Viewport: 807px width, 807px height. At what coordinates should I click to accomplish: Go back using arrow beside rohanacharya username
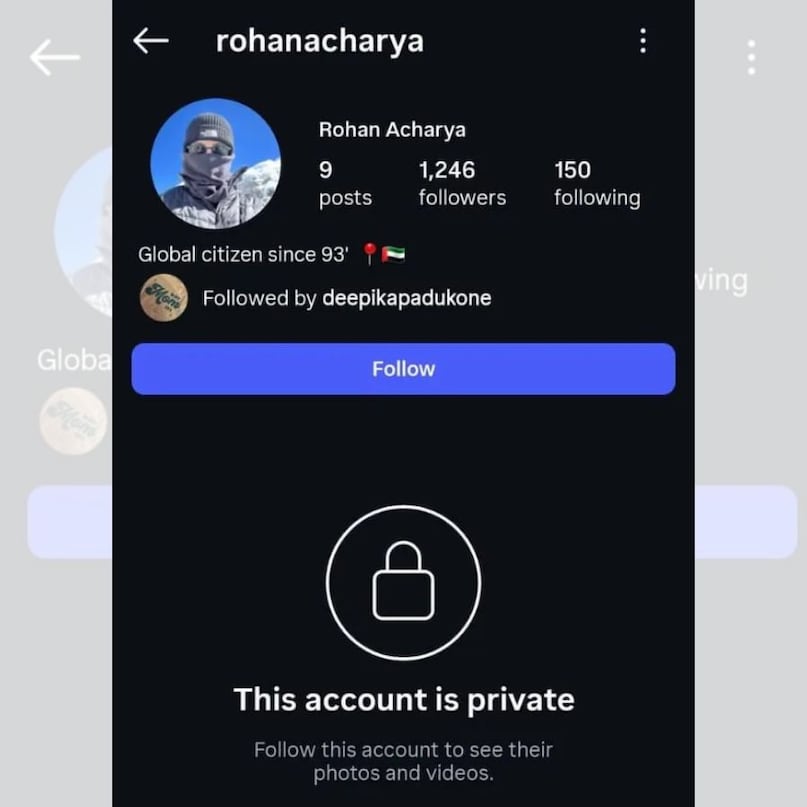click(151, 41)
